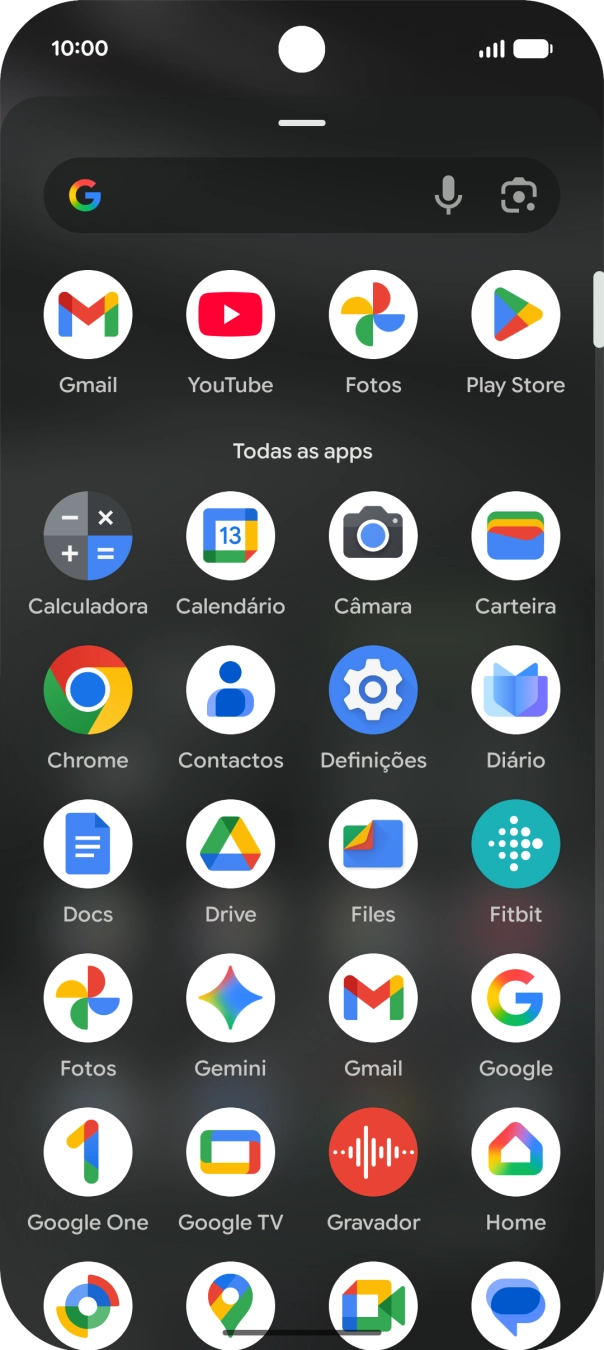The image size is (604, 1350).
Task: Launch Chrome browser
Action: coord(88,690)
